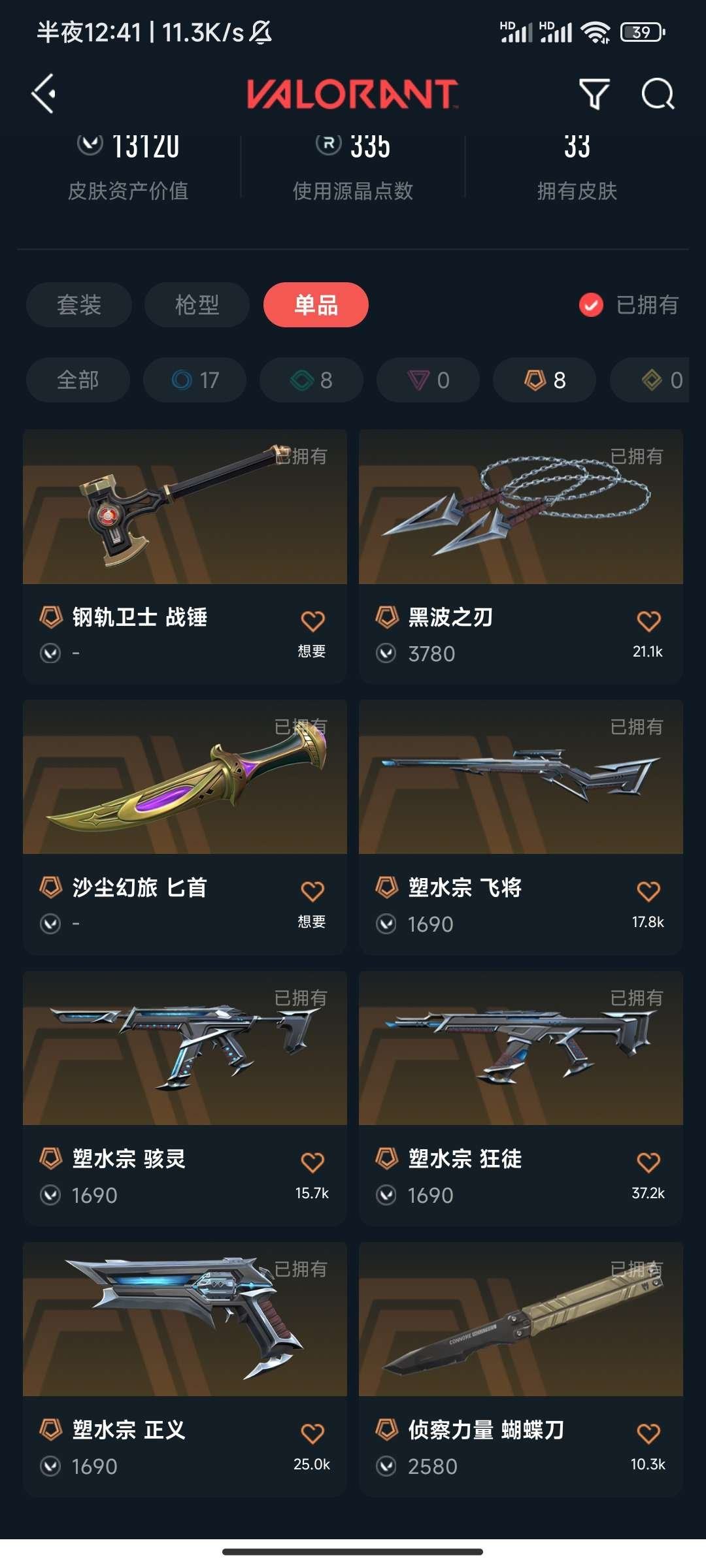Like 塑水宗 骇灵 with the heart icon
Image resolution: width=706 pixels, height=1568 pixels.
coord(312,1162)
